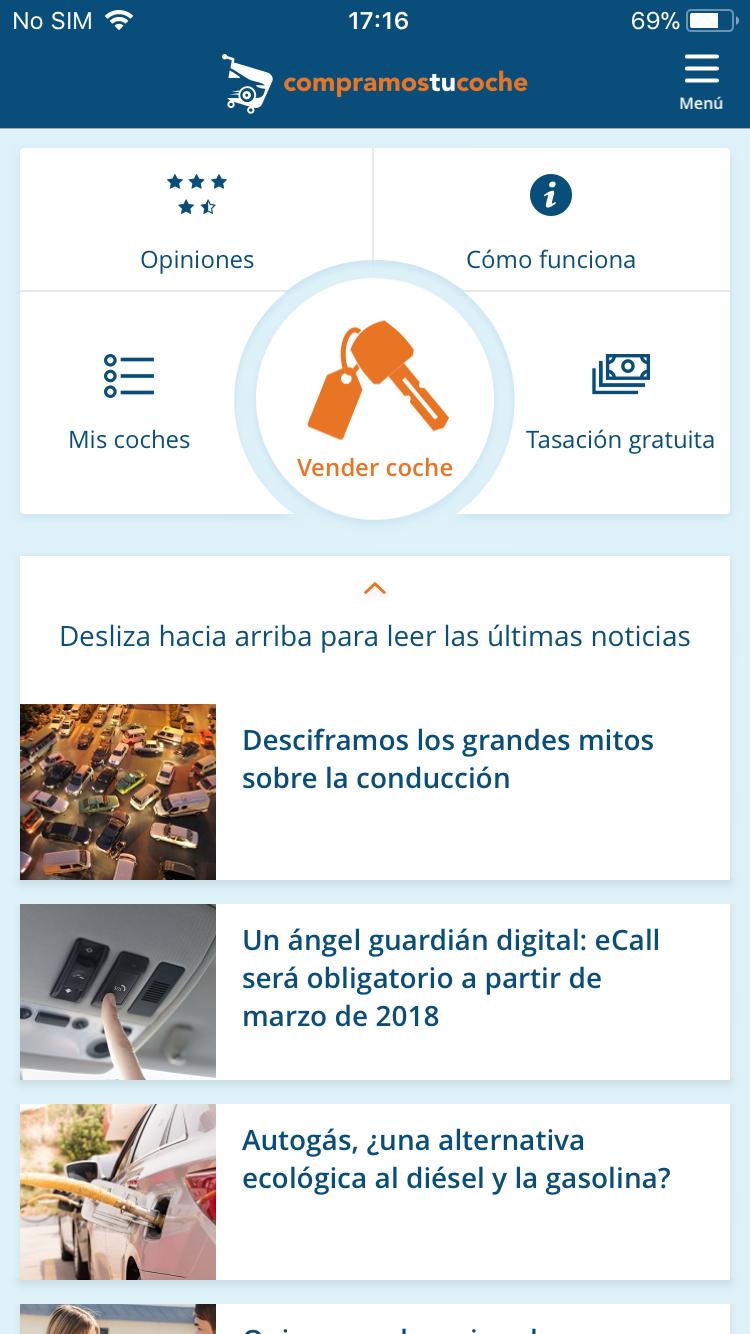750x1334 pixels.
Task: Read the eCall obligatory March 2018 article
Action: tap(450, 978)
